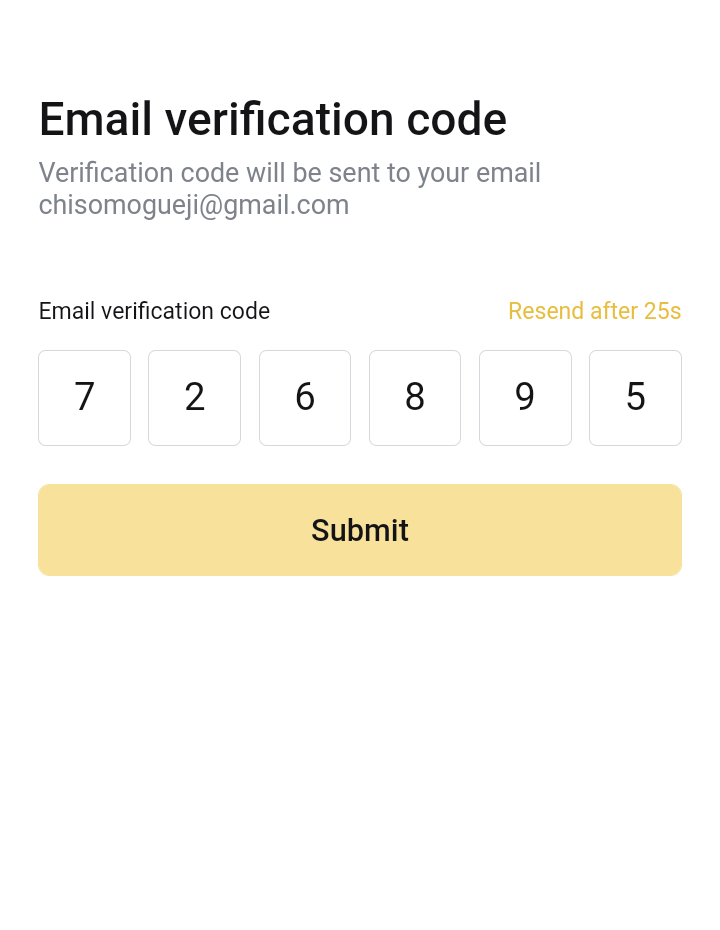Tap the code box with digit 6
720x930 pixels.
tap(305, 398)
